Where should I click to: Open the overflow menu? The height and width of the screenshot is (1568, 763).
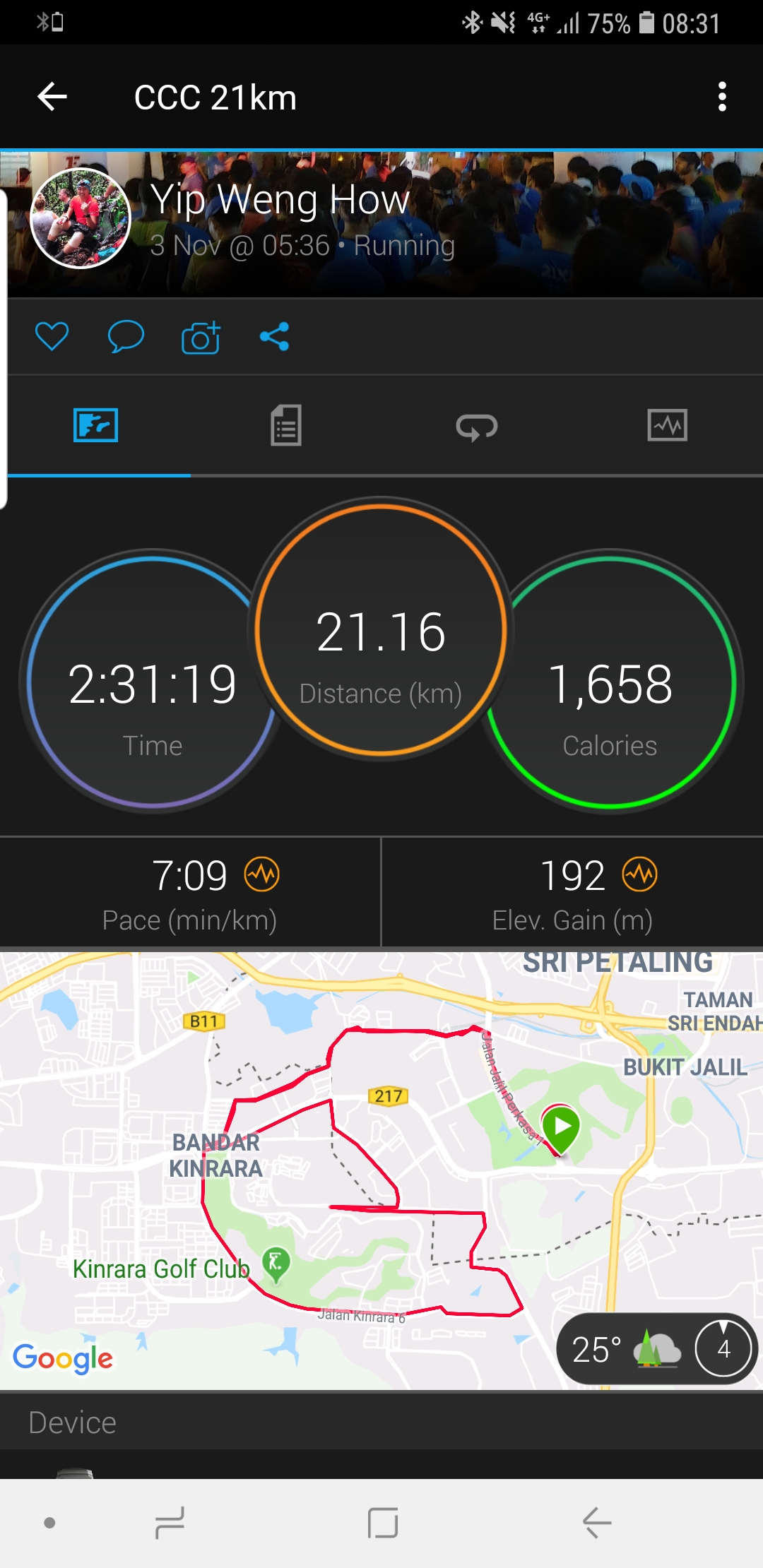pos(722,97)
